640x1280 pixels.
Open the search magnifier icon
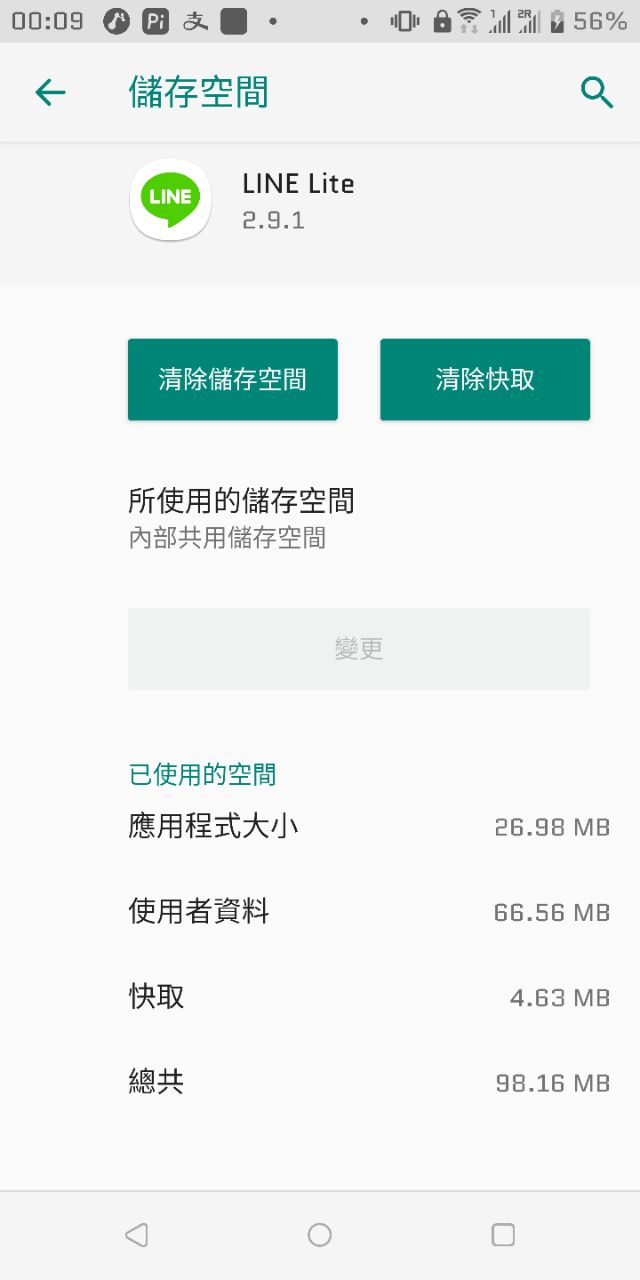point(597,93)
